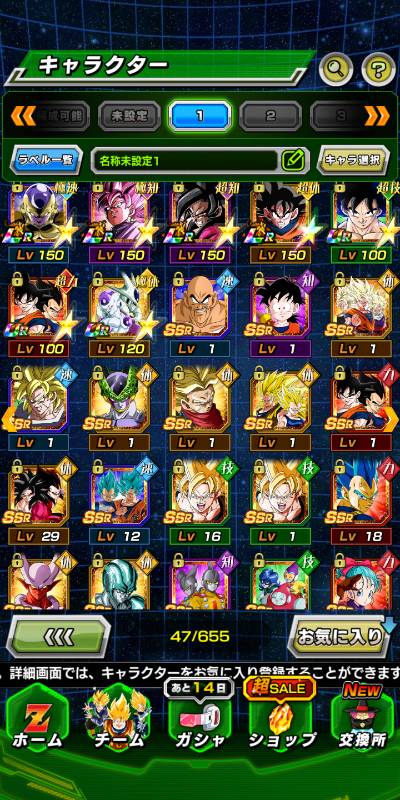Tap the green back arrows button
This screenshot has width=400, height=800.
[59, 637]
